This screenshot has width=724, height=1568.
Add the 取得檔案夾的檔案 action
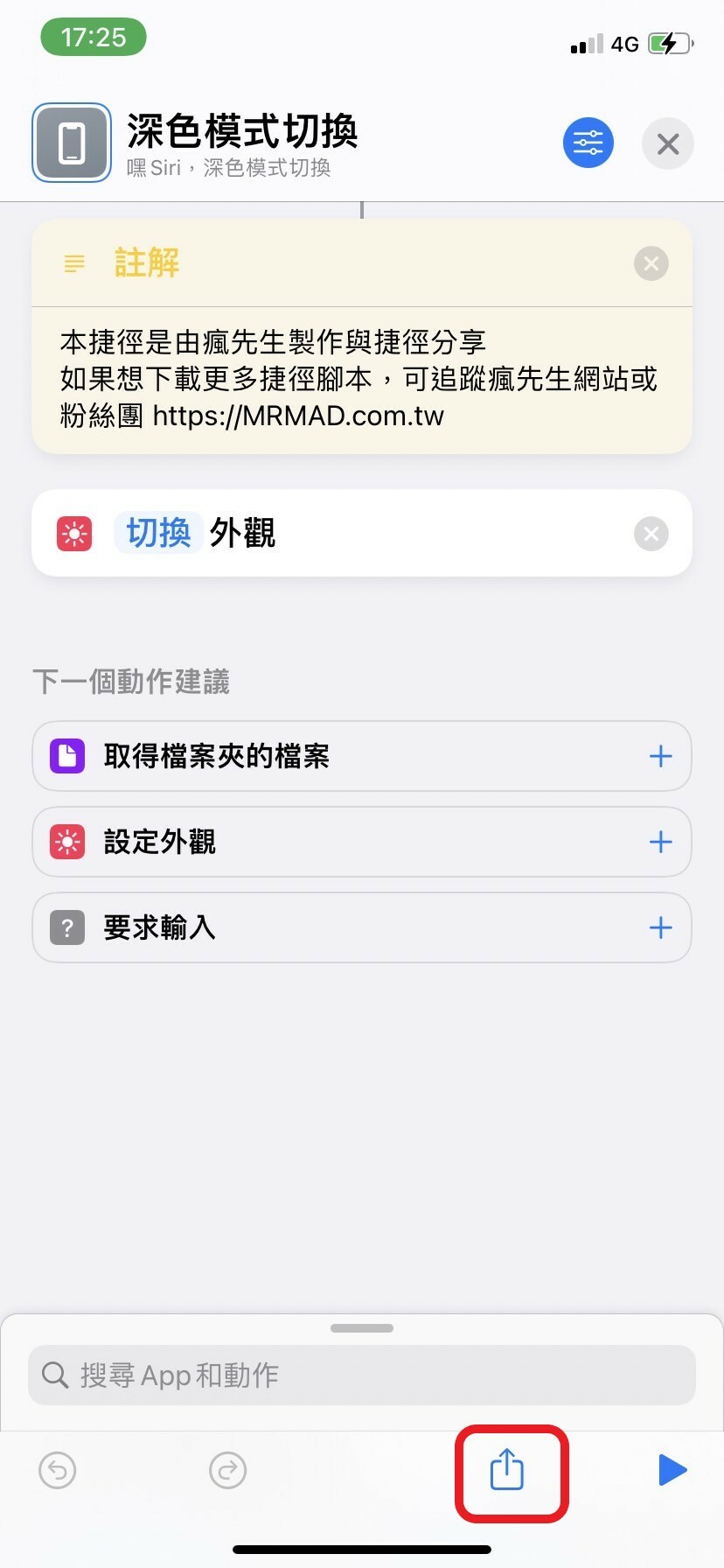coord(661,756)
